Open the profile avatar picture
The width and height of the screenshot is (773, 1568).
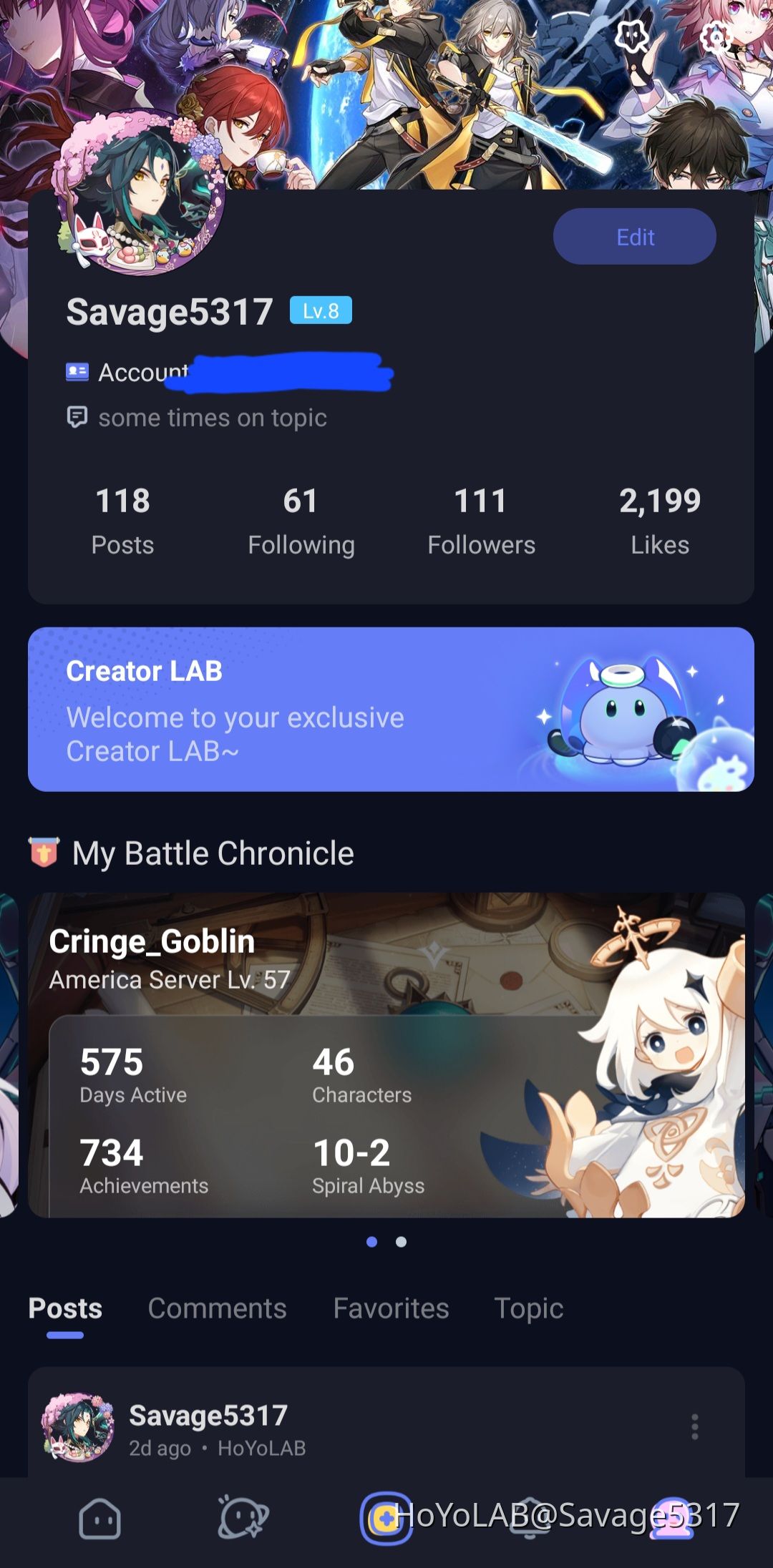coord(142,194)
